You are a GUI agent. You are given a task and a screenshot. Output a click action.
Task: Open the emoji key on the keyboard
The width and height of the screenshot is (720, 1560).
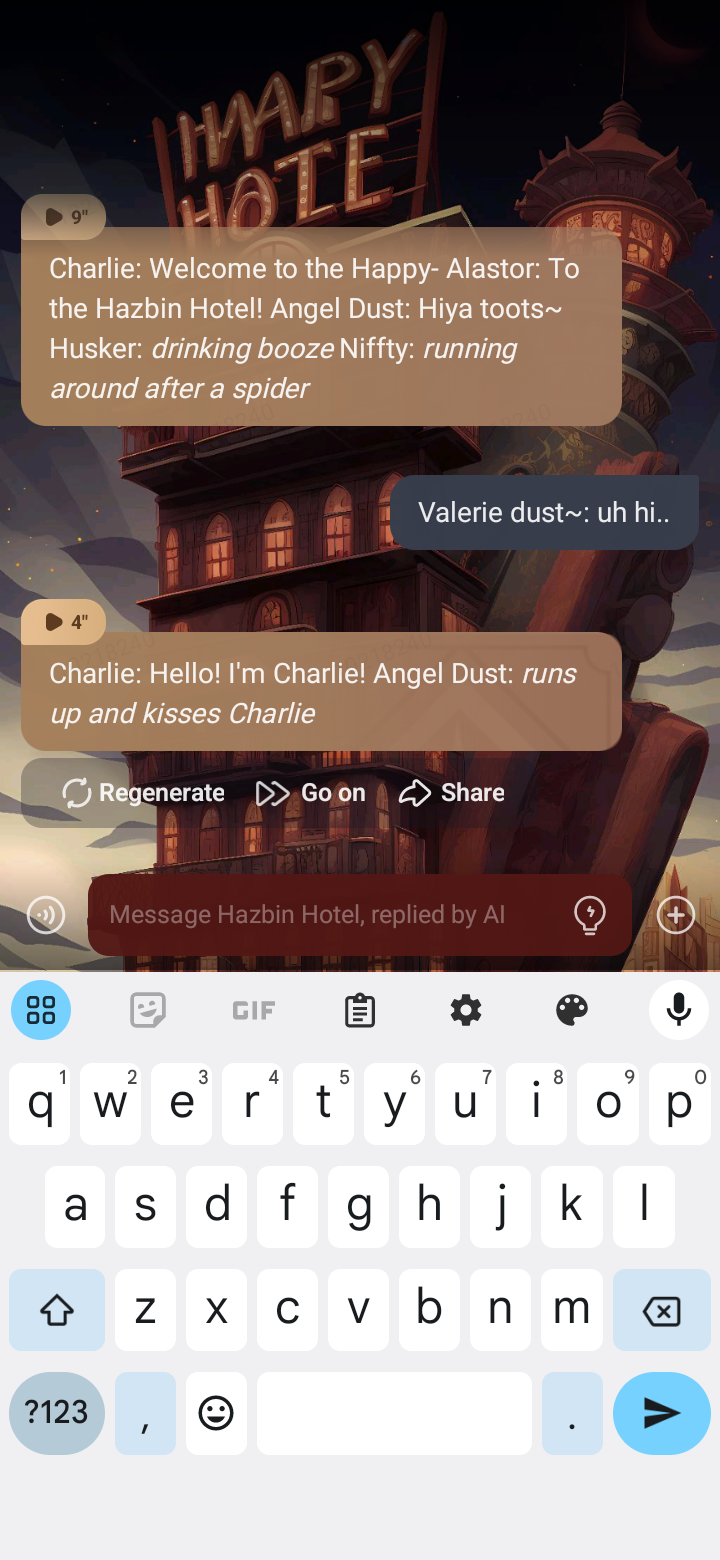(x=216, y=1413)
